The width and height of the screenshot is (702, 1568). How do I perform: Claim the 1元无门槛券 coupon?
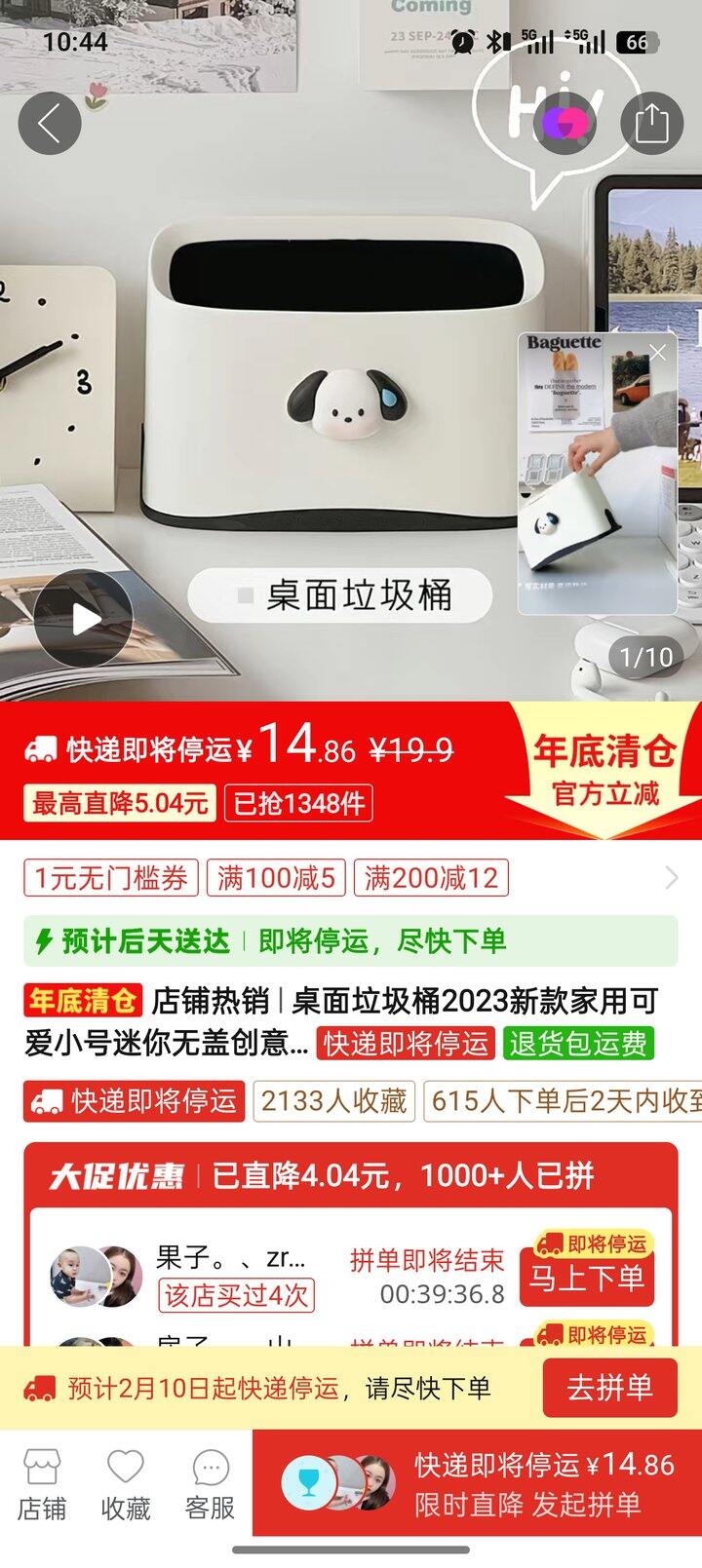point(111,878)
